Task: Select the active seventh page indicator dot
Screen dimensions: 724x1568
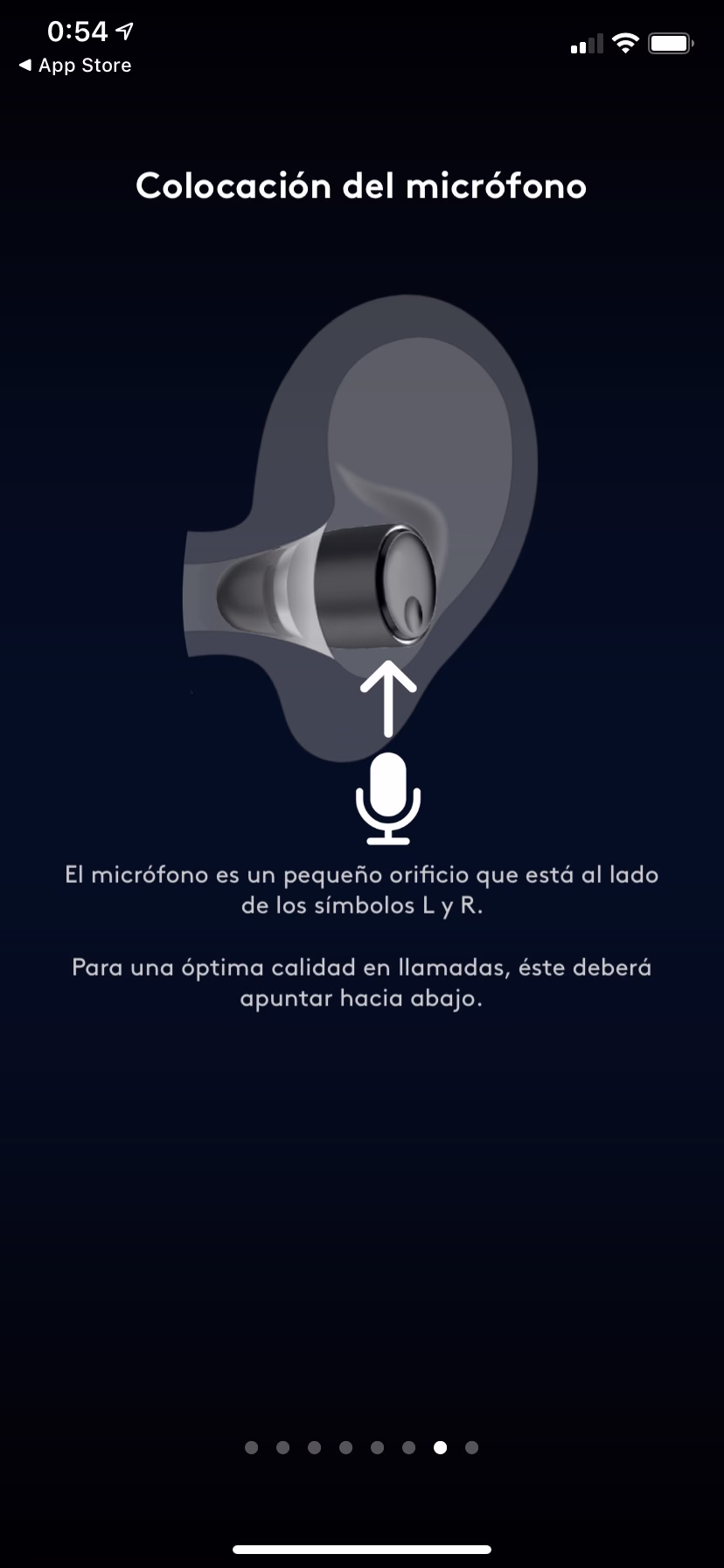Action: [x=440, y=1447]
